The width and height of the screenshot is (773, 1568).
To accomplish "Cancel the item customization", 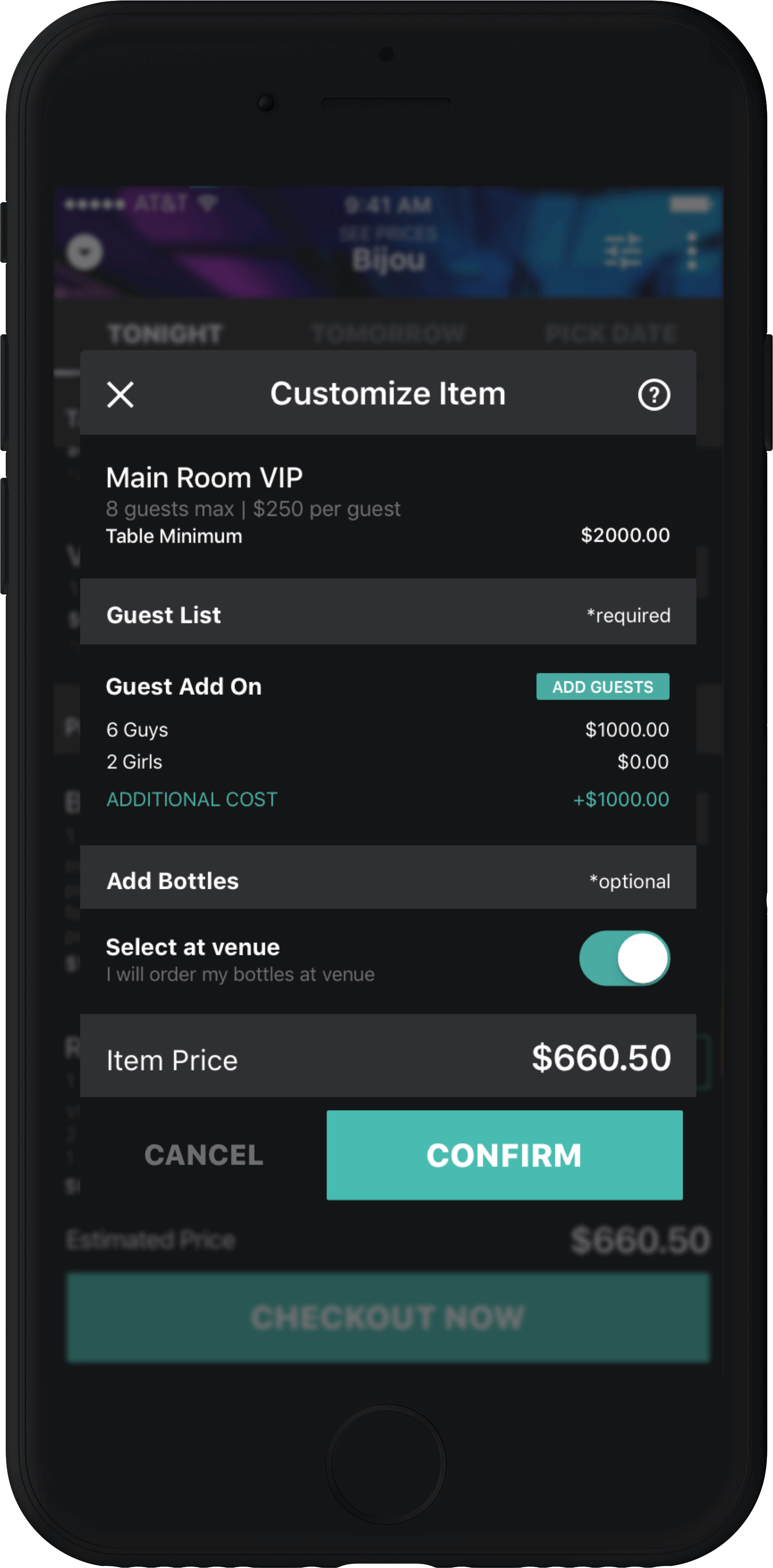I will (204, 1155).
